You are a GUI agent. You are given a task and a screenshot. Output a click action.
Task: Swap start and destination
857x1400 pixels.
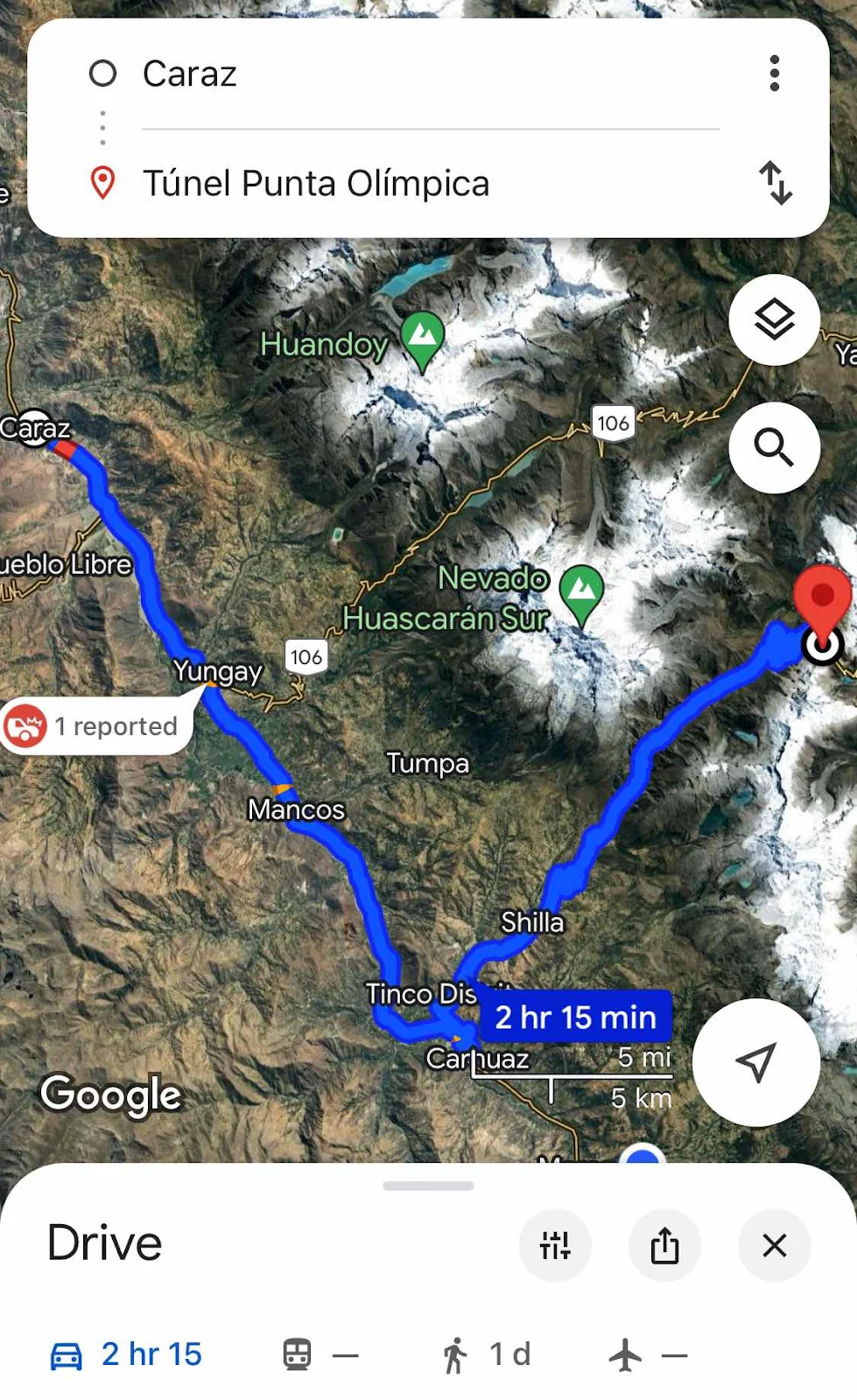click(774, 183)
